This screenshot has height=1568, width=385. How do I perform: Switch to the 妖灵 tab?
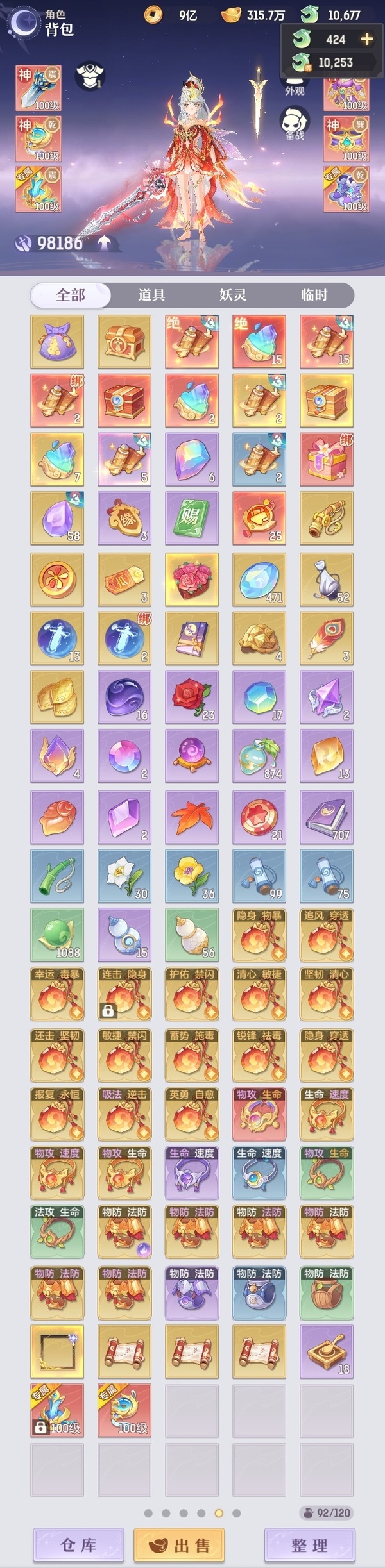tap(232, 295)
